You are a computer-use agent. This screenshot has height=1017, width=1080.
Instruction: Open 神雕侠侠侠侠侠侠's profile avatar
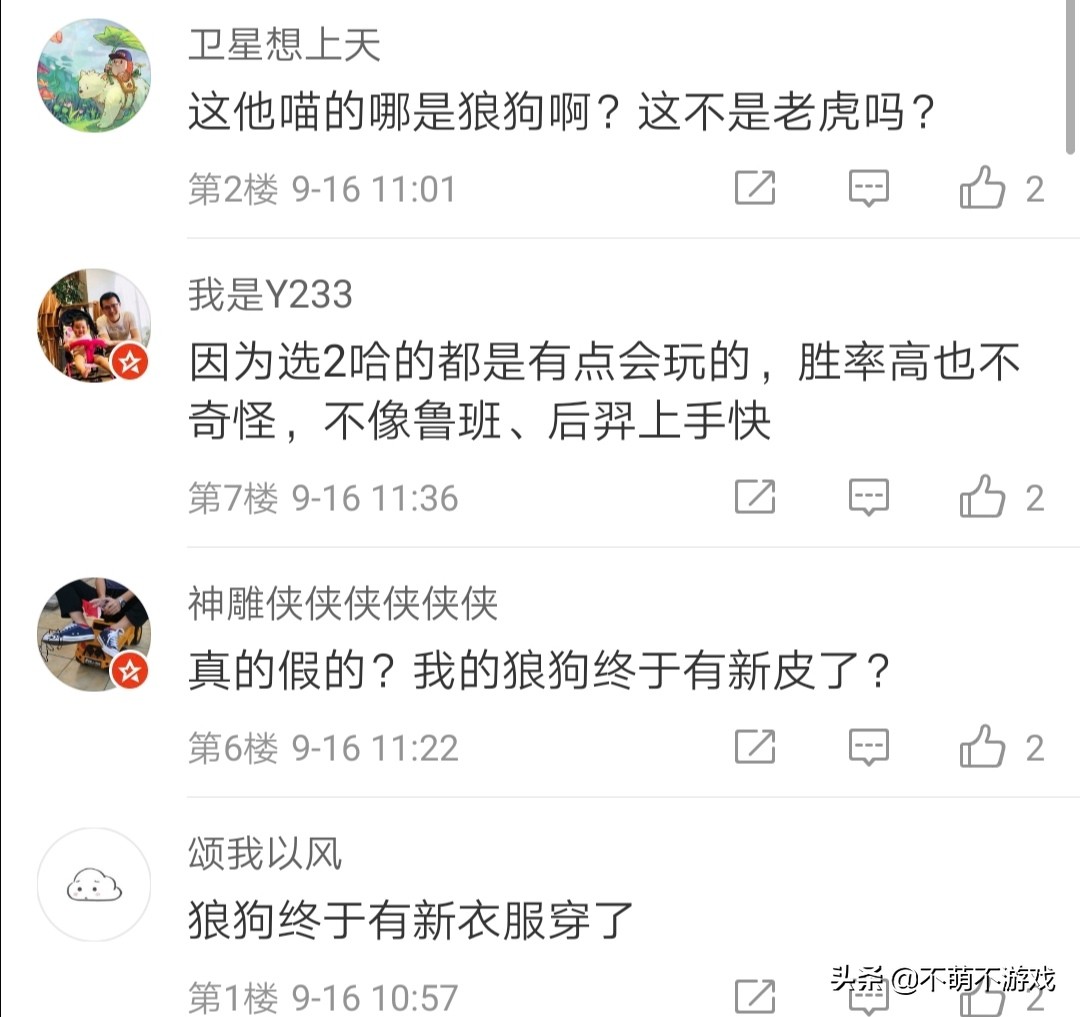click(x=94, y=634)
